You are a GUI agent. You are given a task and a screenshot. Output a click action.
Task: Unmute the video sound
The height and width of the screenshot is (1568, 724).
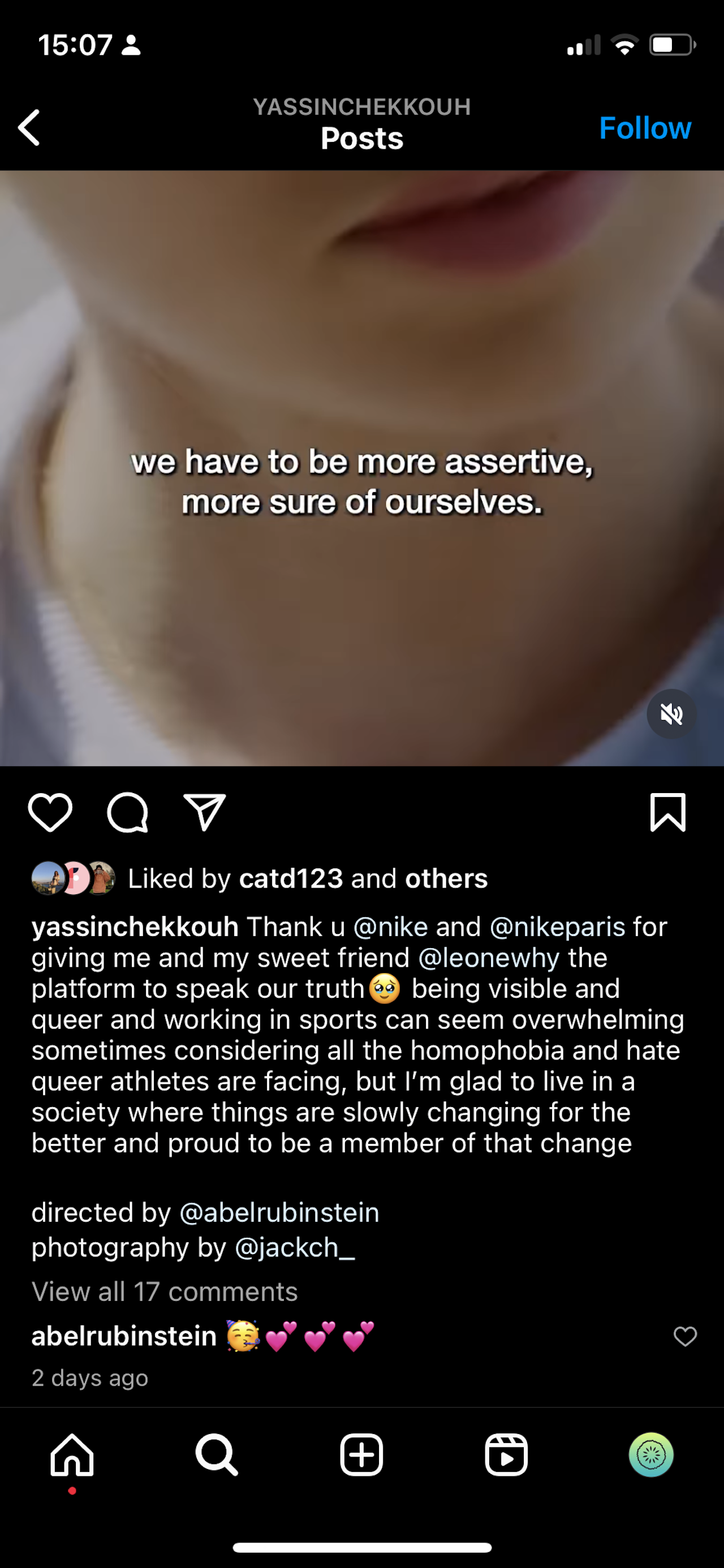[671, 713]
